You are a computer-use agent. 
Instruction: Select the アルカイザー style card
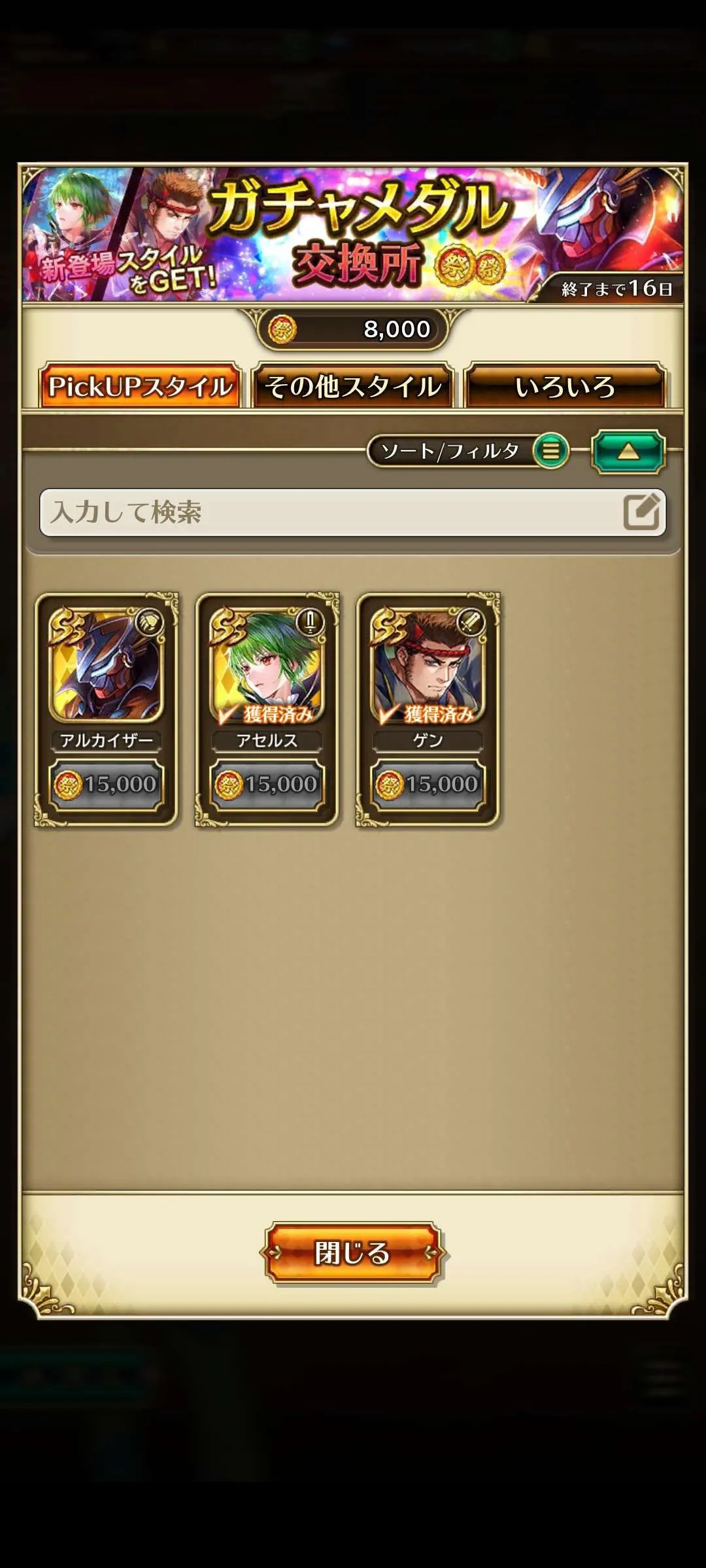[x=106, y=710]
